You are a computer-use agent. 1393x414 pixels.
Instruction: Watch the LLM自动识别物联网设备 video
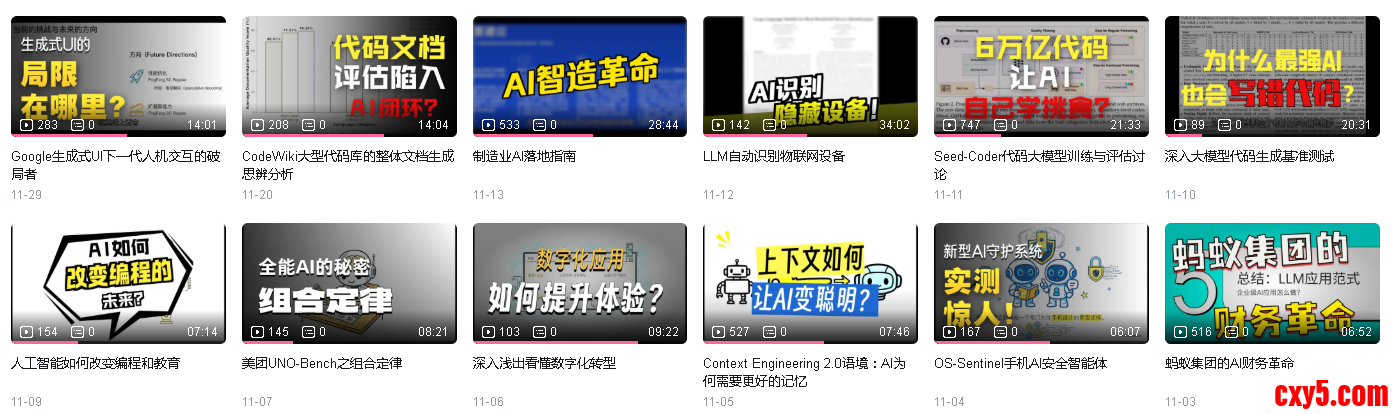pyautogui.click(x=810, y=75)
